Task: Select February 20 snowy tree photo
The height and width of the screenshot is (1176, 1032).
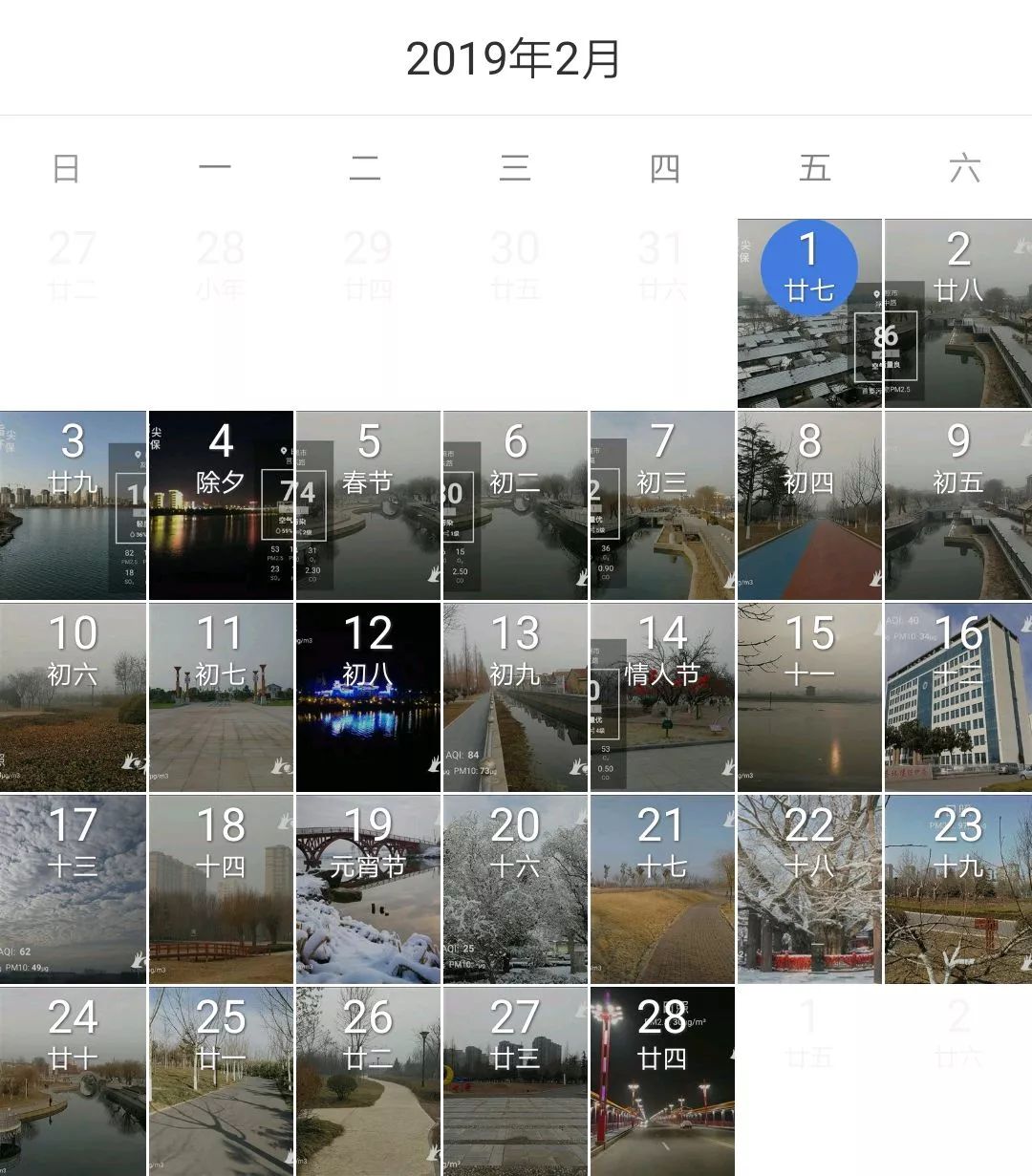Action: (x=515, y=889)
